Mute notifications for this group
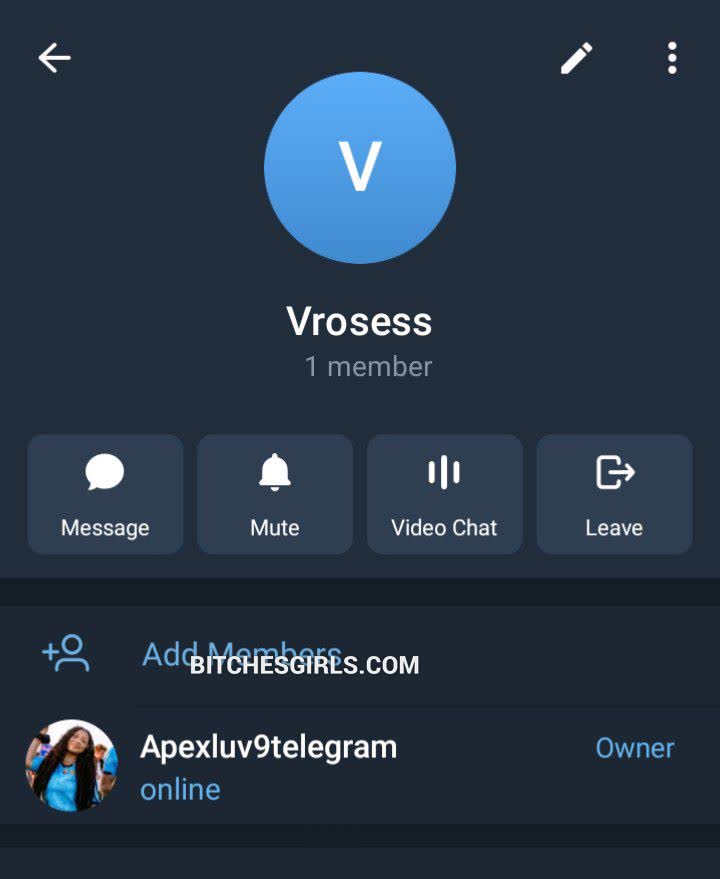This screenshot has width=720, height=879. (x=275, y=494)
